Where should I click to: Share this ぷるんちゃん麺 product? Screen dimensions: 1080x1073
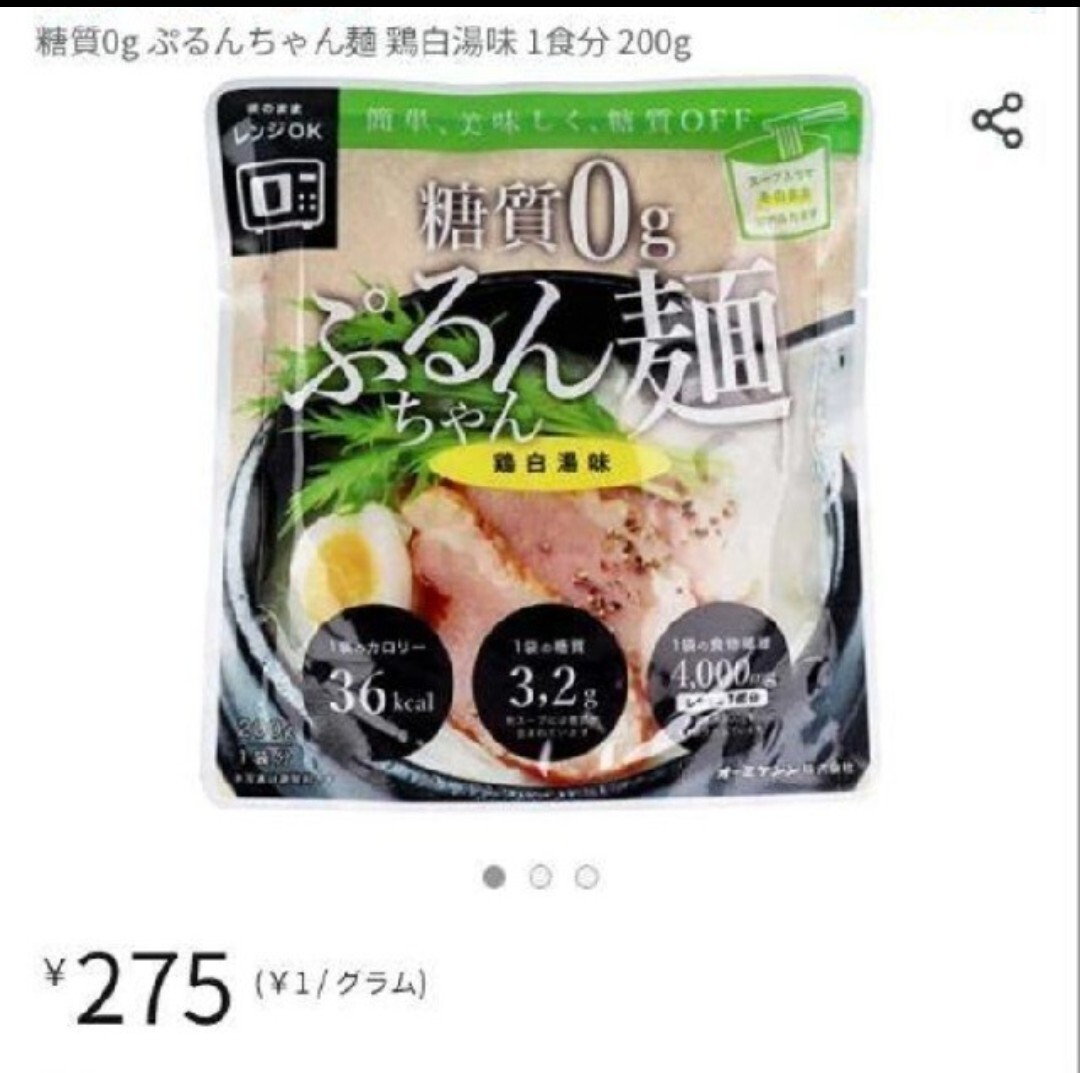(x=997, y=121)
